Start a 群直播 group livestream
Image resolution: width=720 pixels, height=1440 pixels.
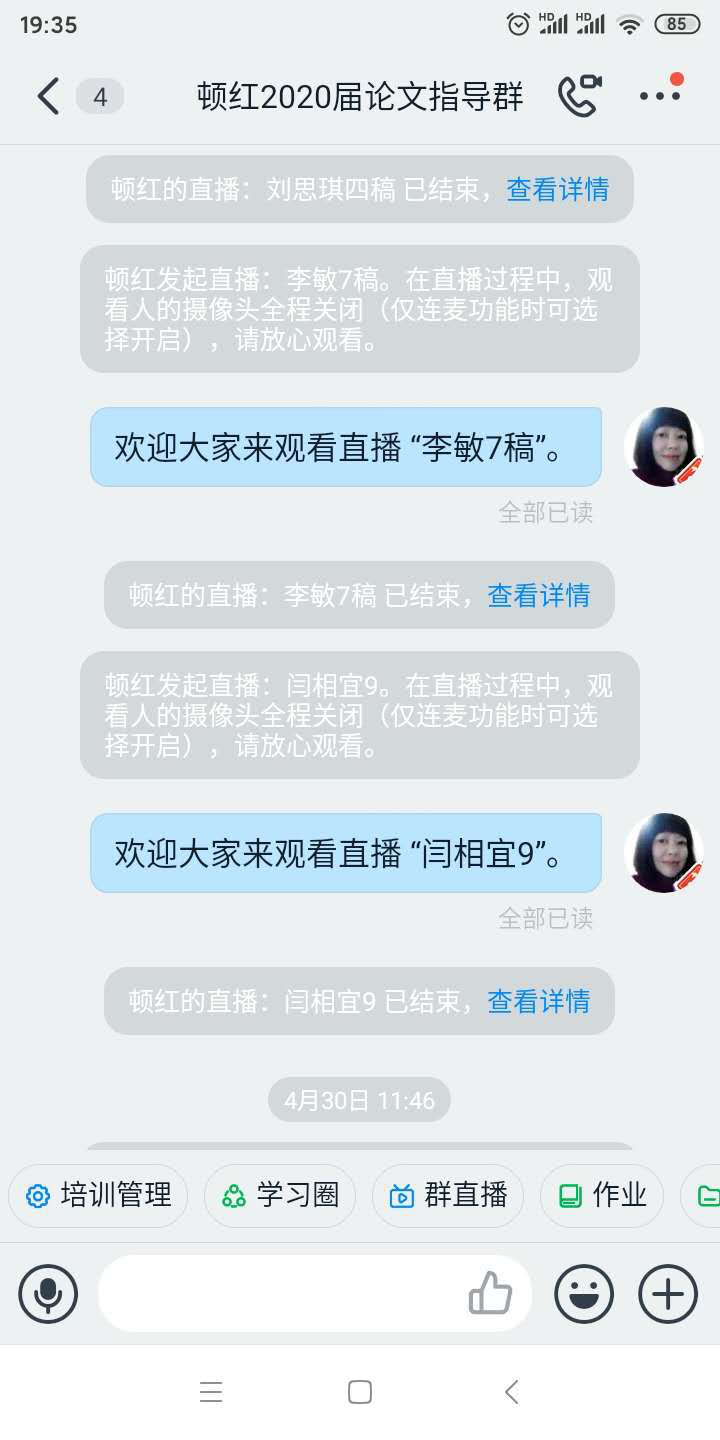[448, 1195]
